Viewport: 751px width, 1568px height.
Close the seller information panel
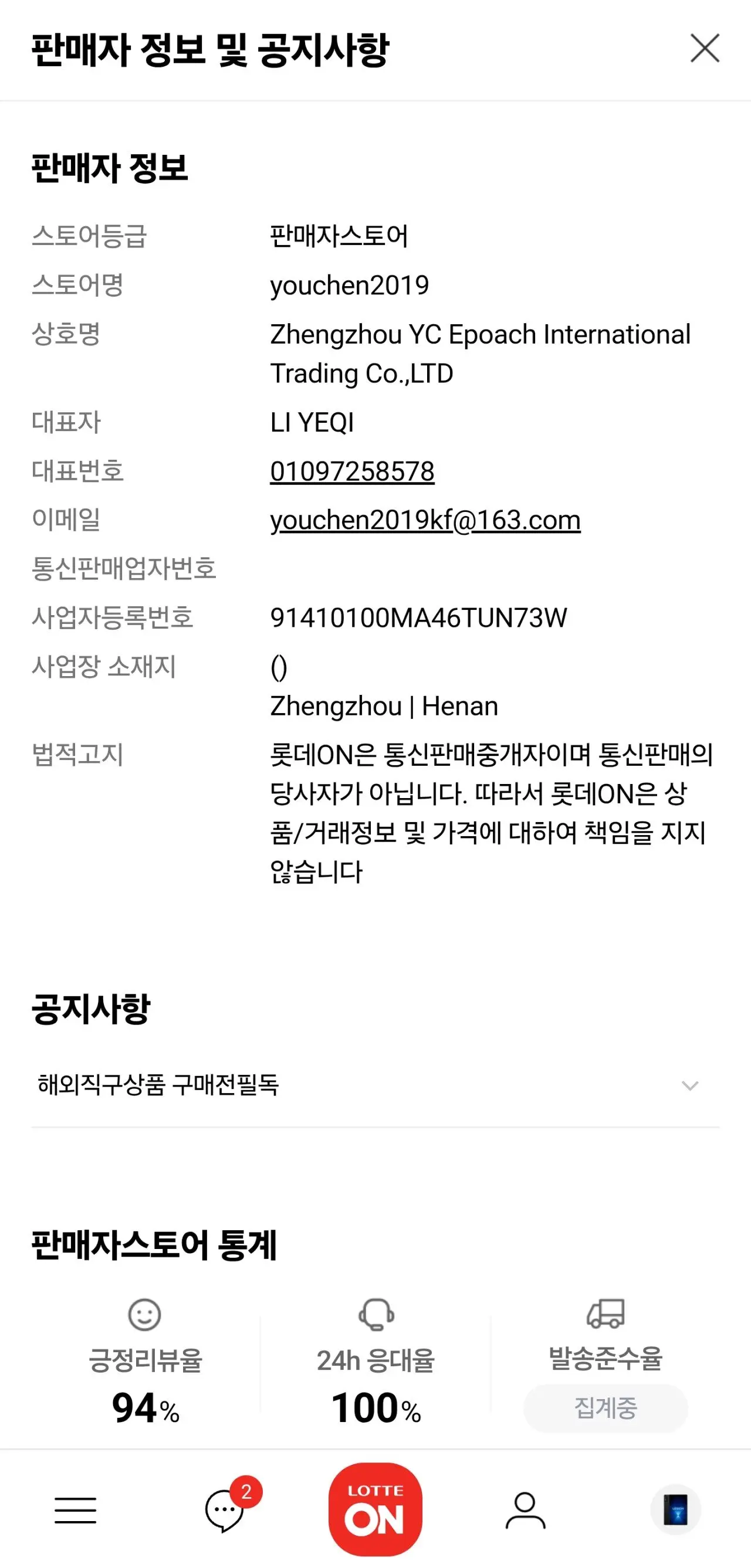[705, 49]
